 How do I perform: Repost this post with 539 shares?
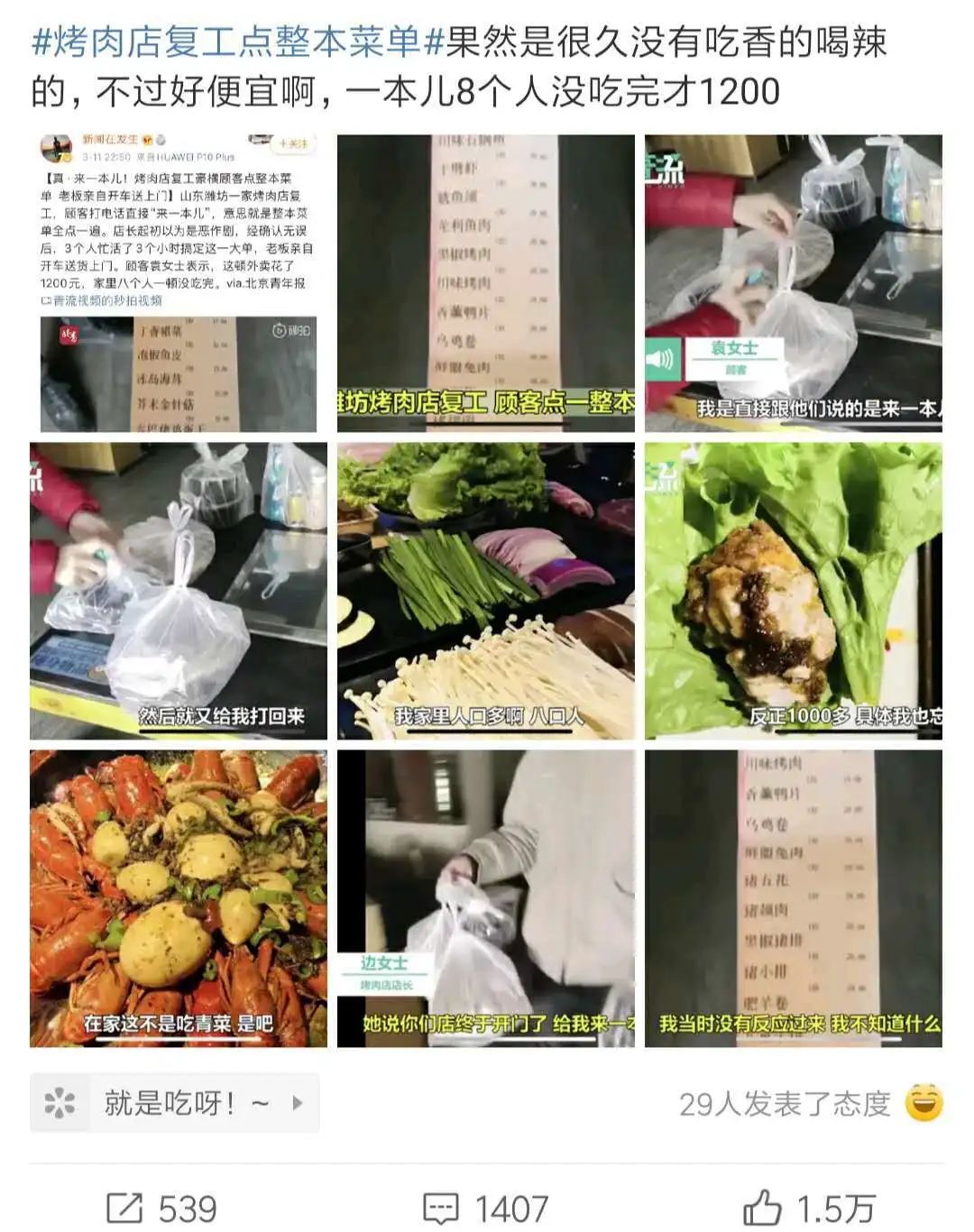(x=162, y=1209)
